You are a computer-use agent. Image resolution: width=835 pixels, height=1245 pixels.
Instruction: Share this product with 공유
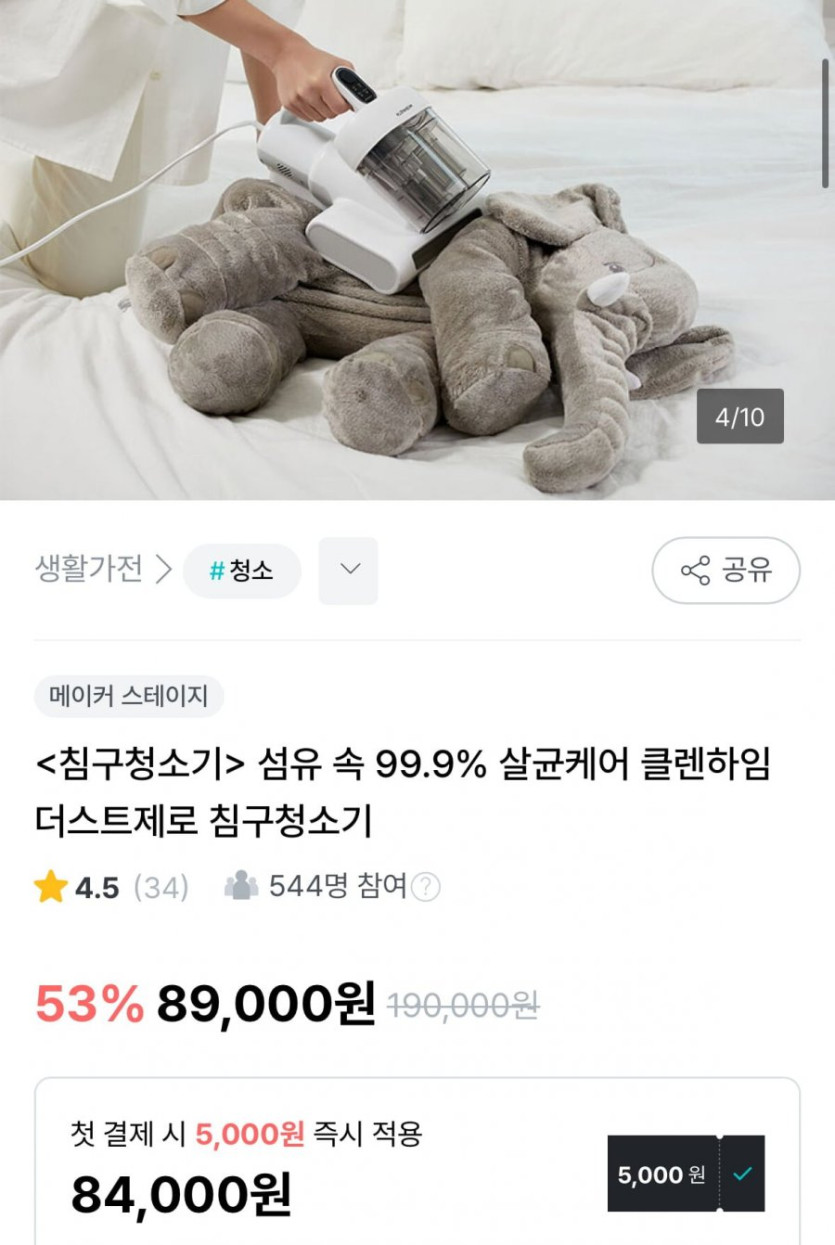pyautogui.click(x=726, y=571)
